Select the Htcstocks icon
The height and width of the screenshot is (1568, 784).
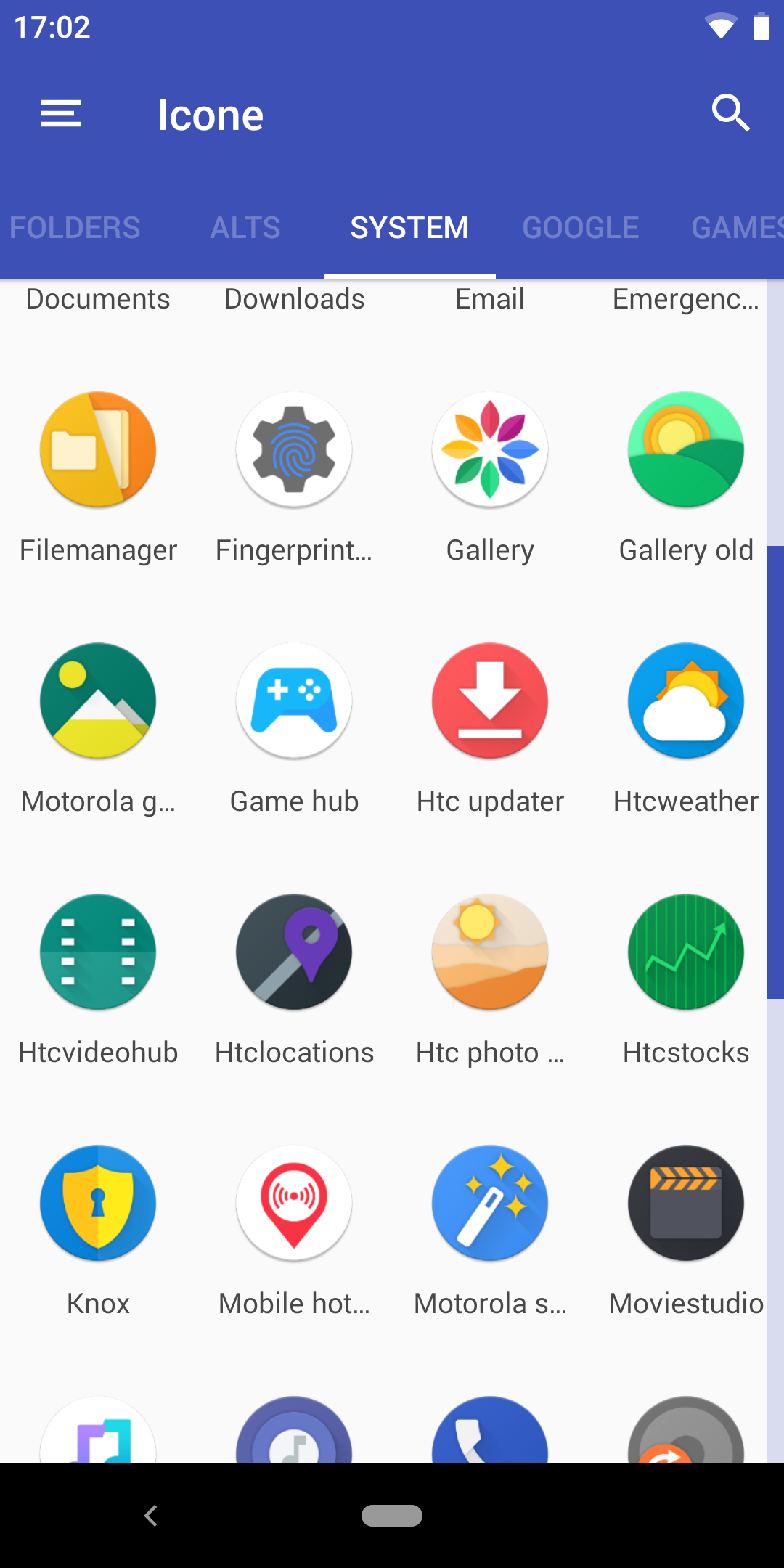click(686, 952)
